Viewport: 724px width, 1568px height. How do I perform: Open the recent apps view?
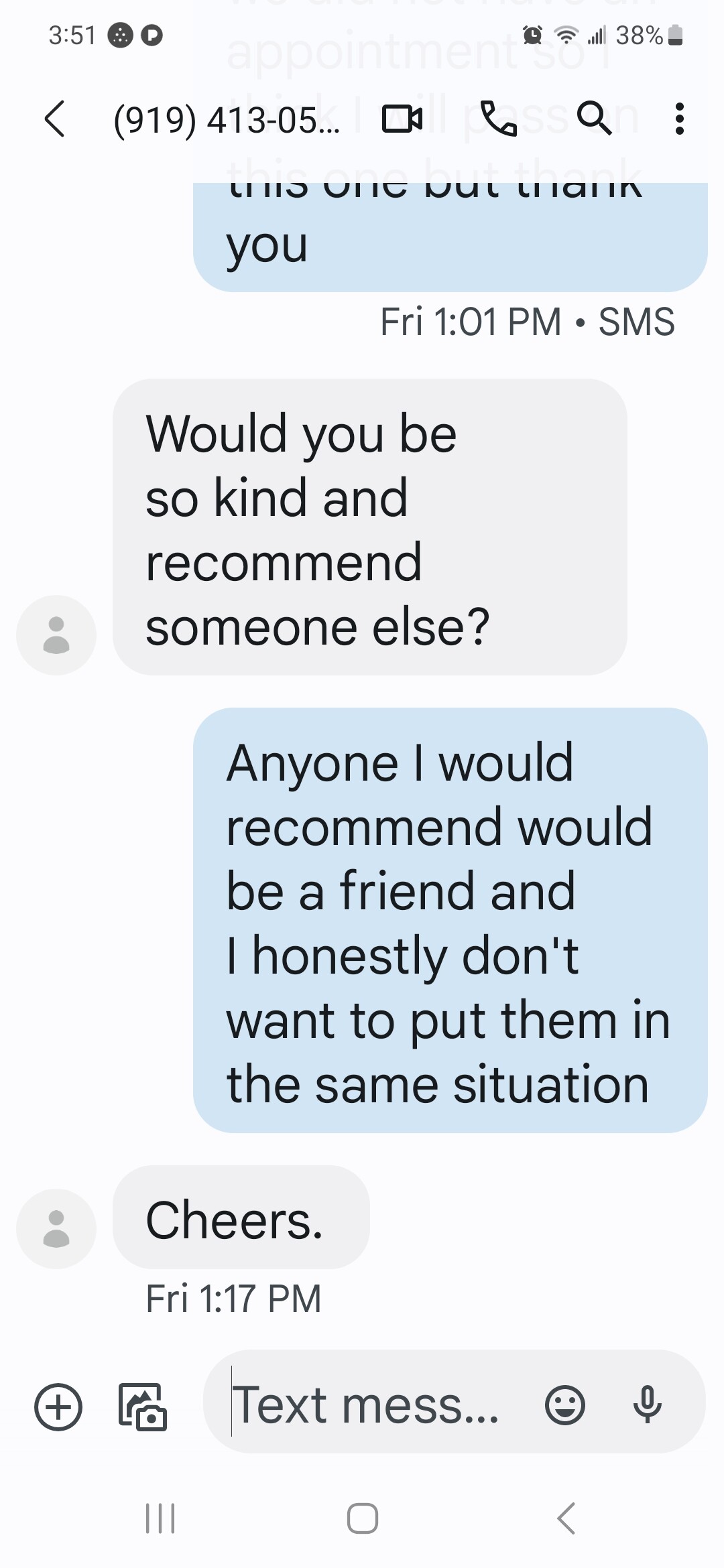160,1518
